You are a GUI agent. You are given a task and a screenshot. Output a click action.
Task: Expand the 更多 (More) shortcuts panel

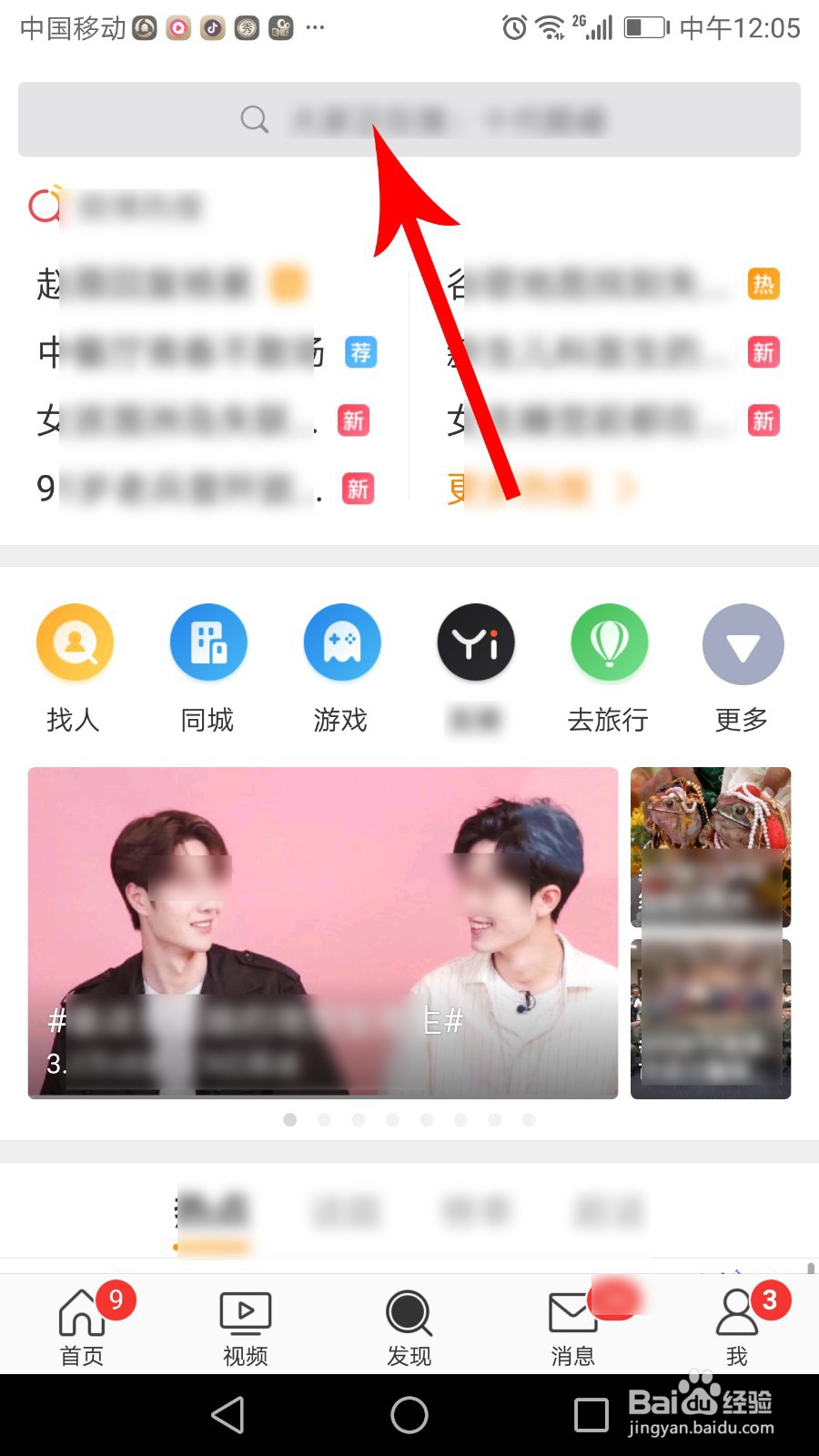pos(743,643)
